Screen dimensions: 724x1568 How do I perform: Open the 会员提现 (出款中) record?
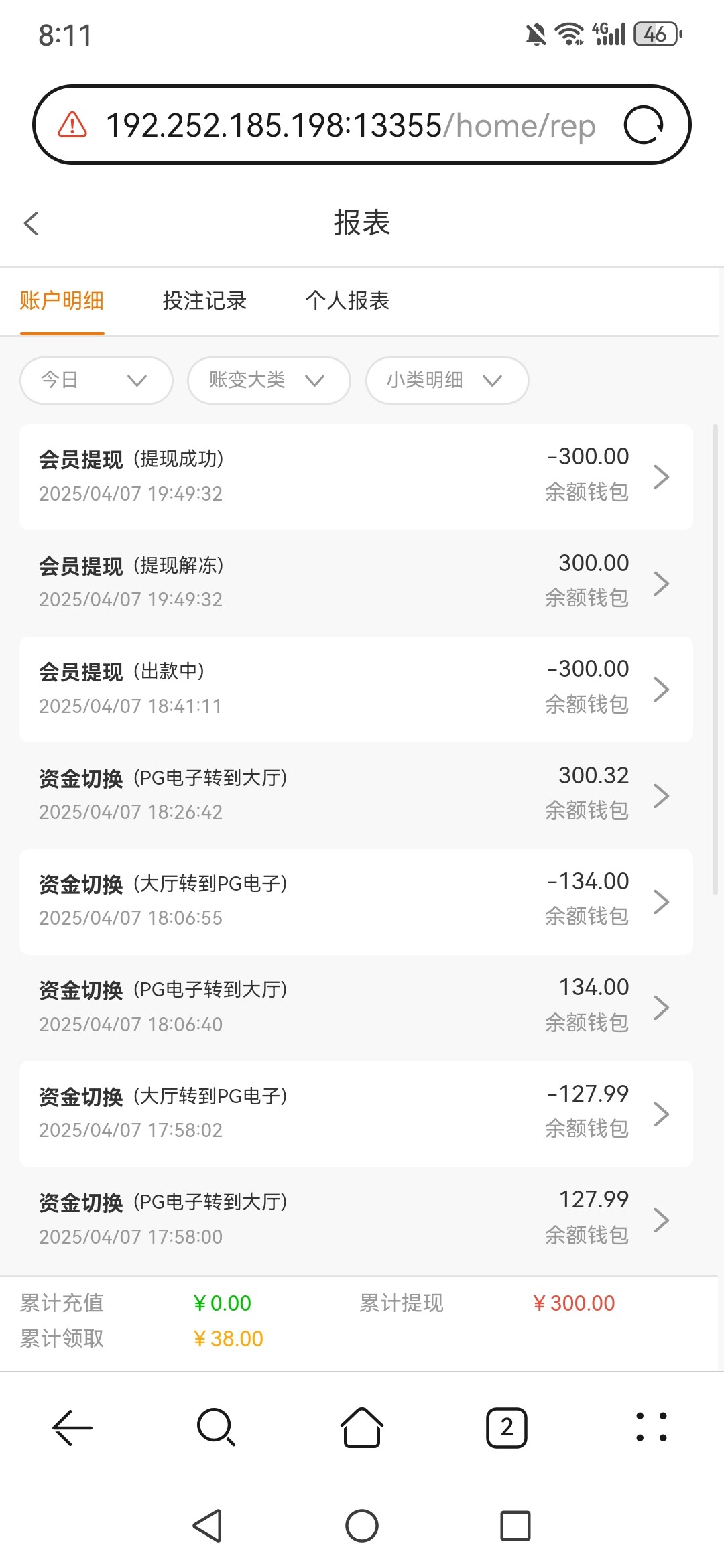point(356,690)
